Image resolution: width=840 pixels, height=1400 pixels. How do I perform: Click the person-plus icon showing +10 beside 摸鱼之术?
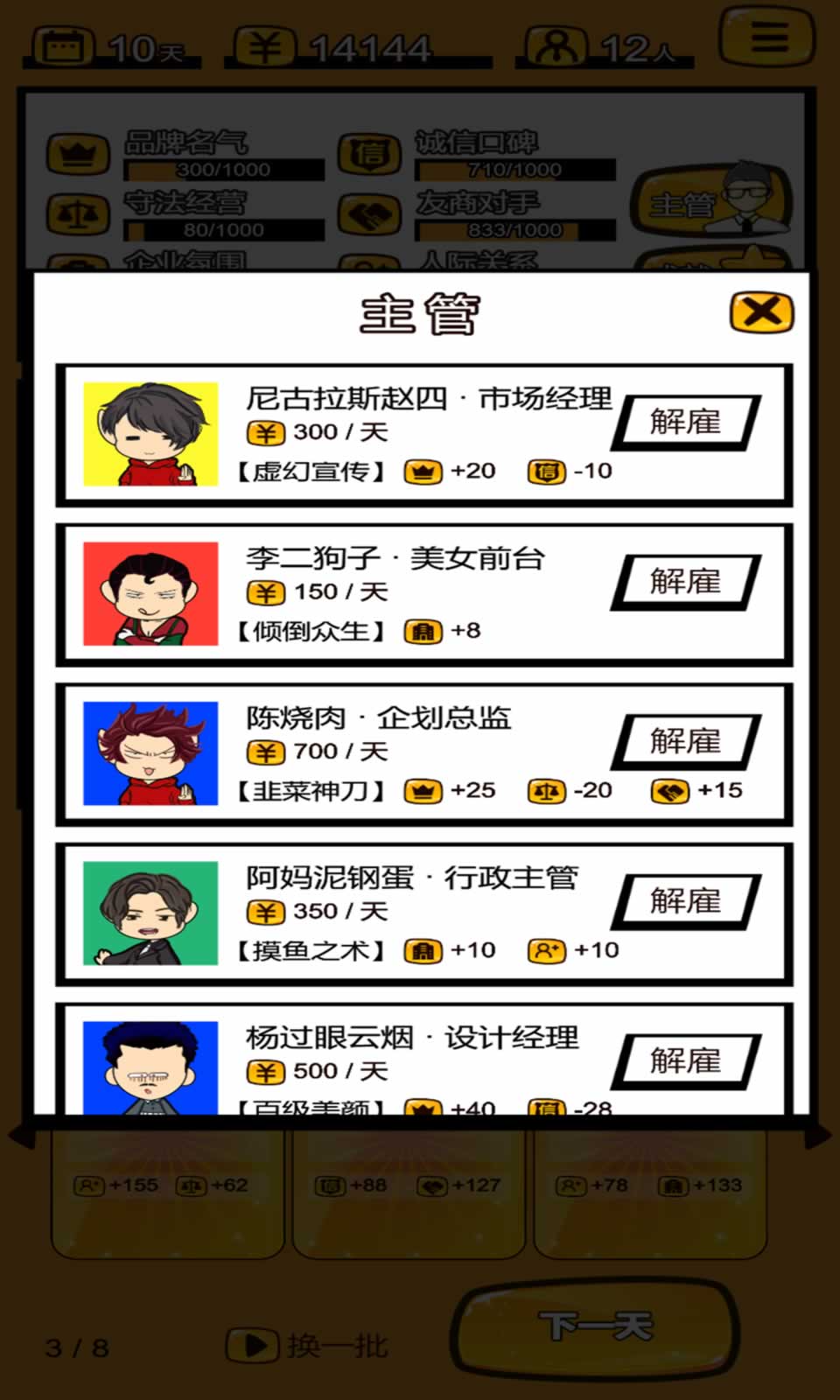click(x=545, y=950)
